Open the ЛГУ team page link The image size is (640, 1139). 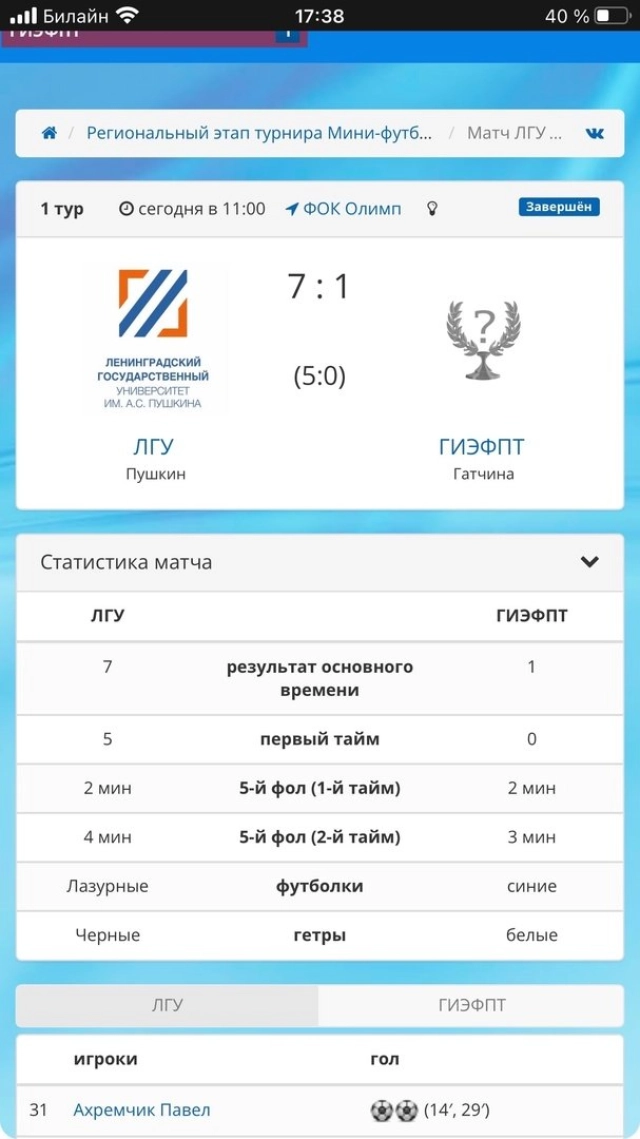click(x=154, y=447)
